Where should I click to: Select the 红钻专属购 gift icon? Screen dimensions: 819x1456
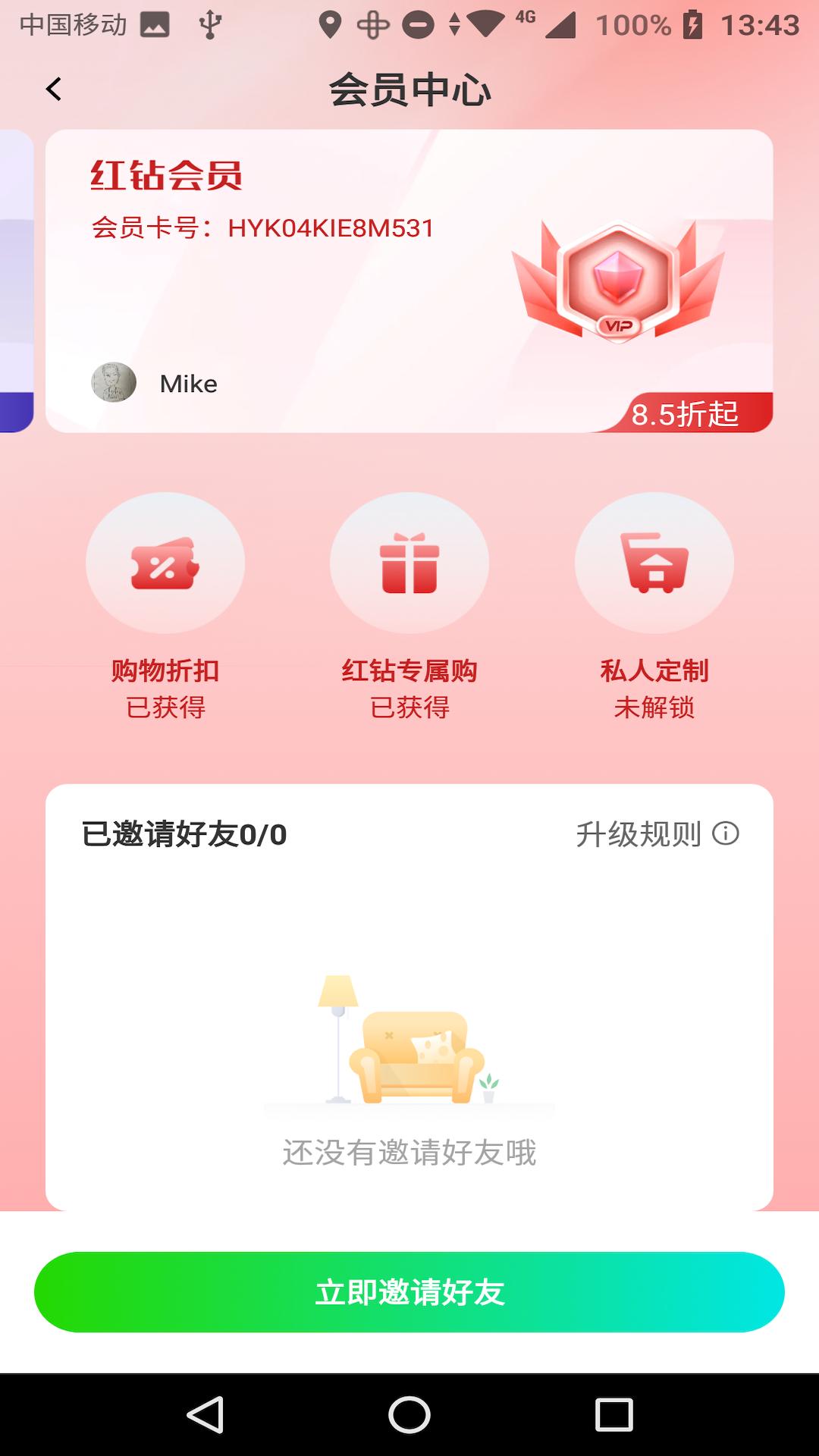(409, 563)
